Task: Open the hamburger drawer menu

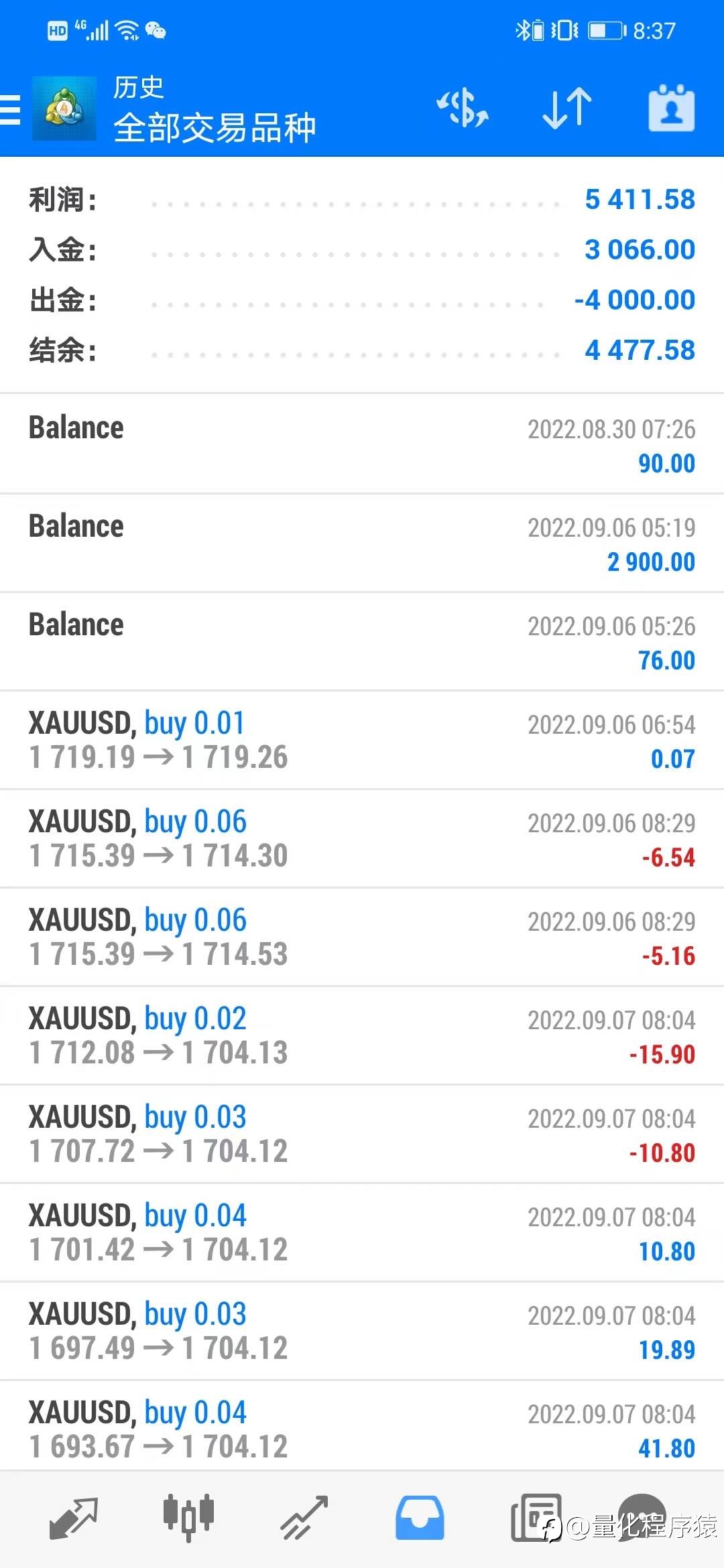Action: pyautogui.click(x=11, y=109)
